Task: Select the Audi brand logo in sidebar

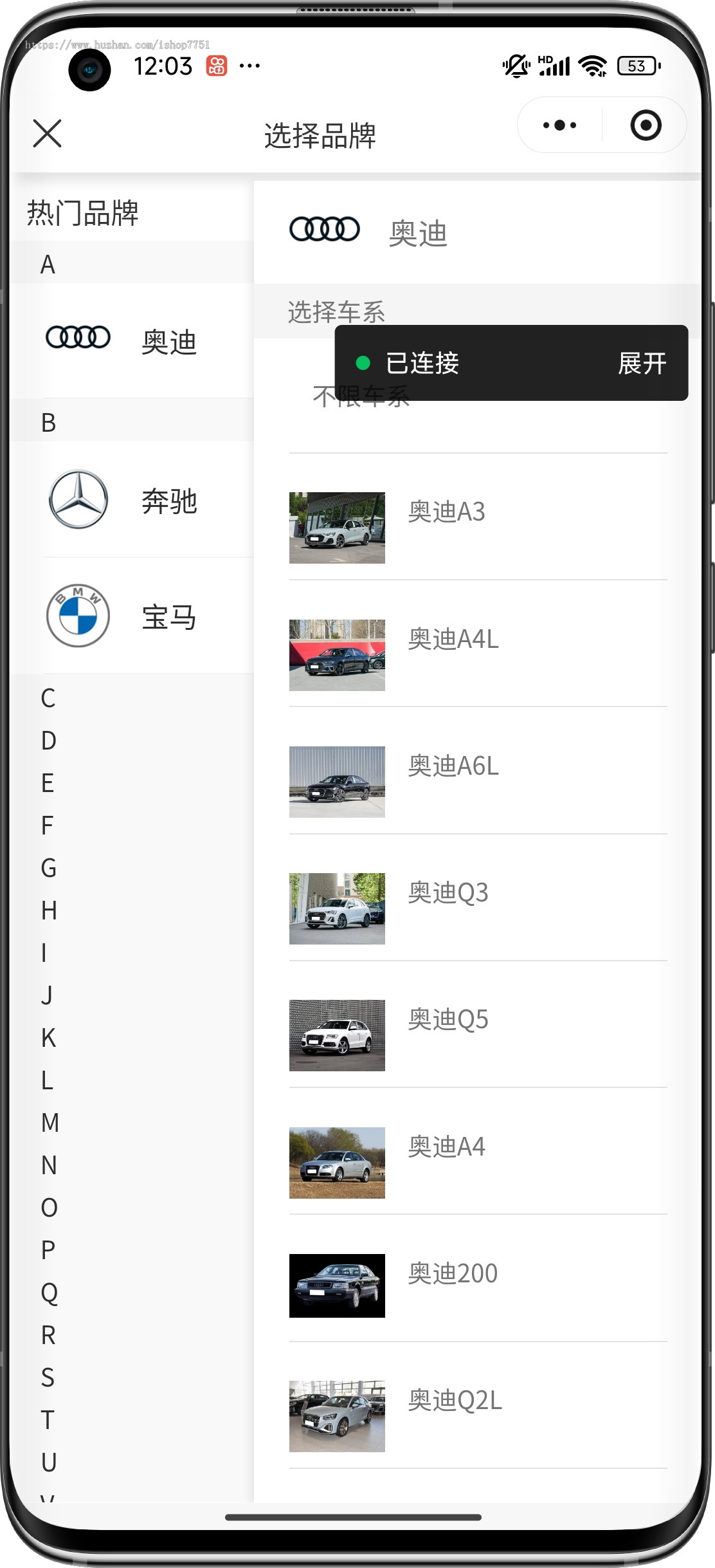Action: pyautogui.click(x=77, y=337)
